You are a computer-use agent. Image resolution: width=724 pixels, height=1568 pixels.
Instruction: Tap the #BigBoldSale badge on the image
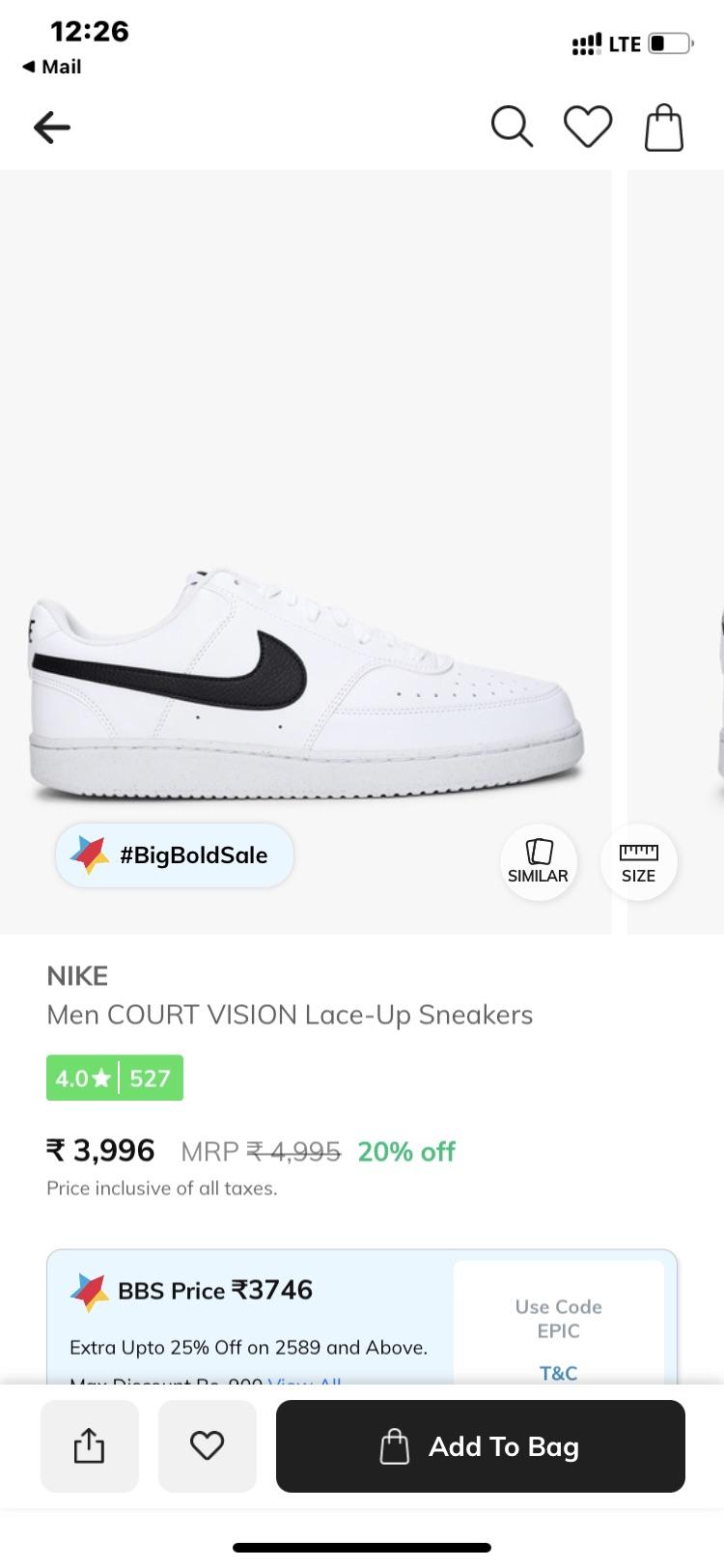tap(174, 854)
